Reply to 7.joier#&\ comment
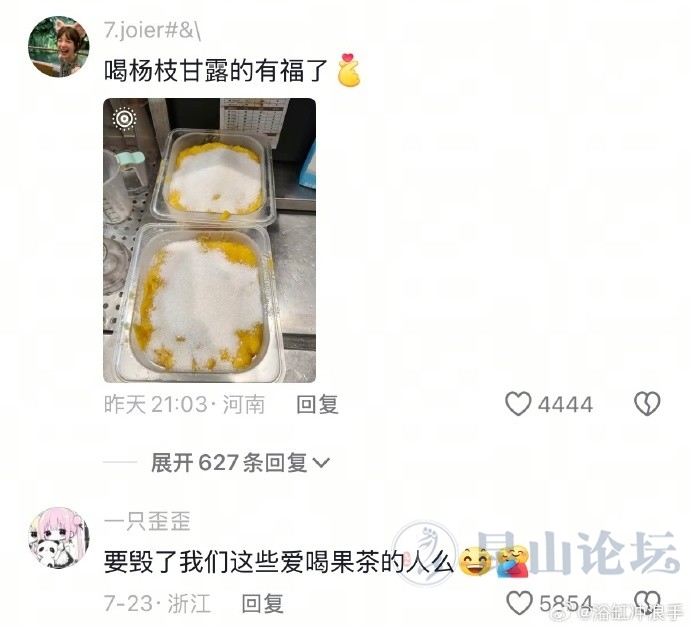690x628 pixels. (318, 404)
